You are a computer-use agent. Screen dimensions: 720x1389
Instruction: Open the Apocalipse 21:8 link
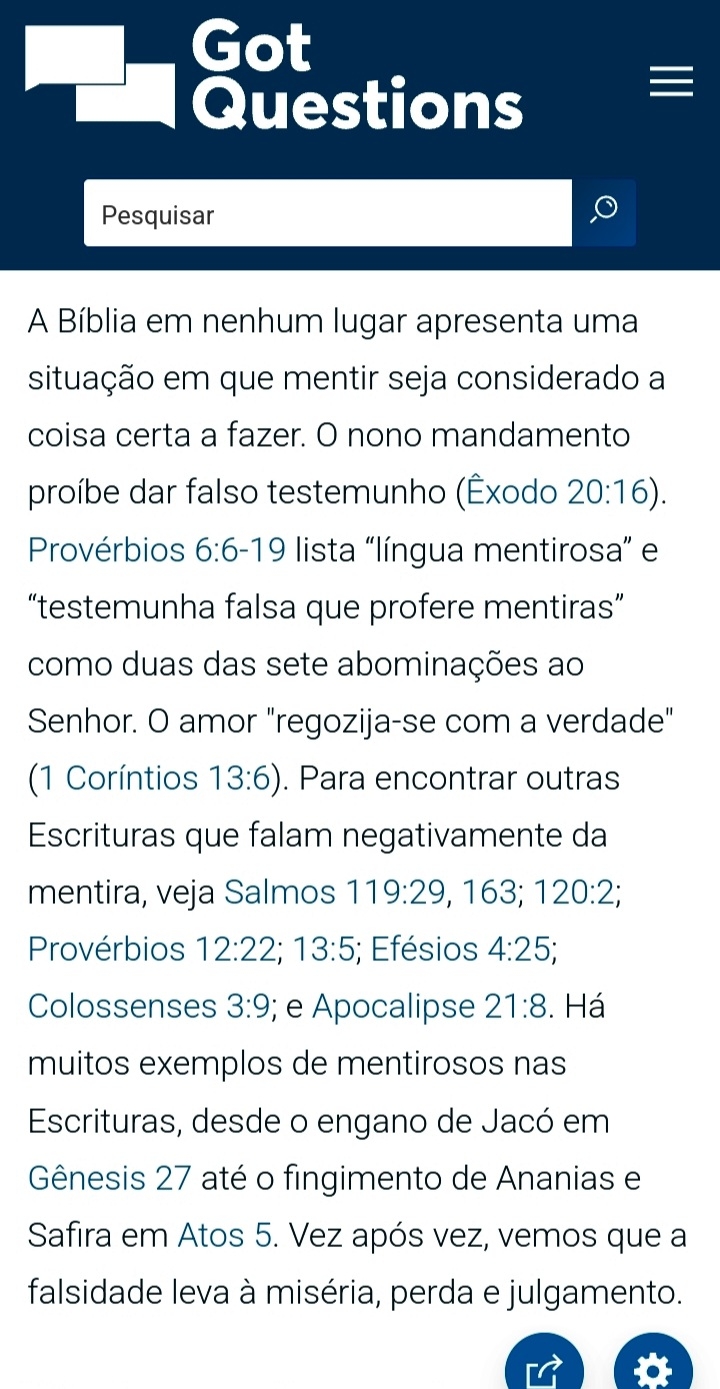tap(430, 1006)
